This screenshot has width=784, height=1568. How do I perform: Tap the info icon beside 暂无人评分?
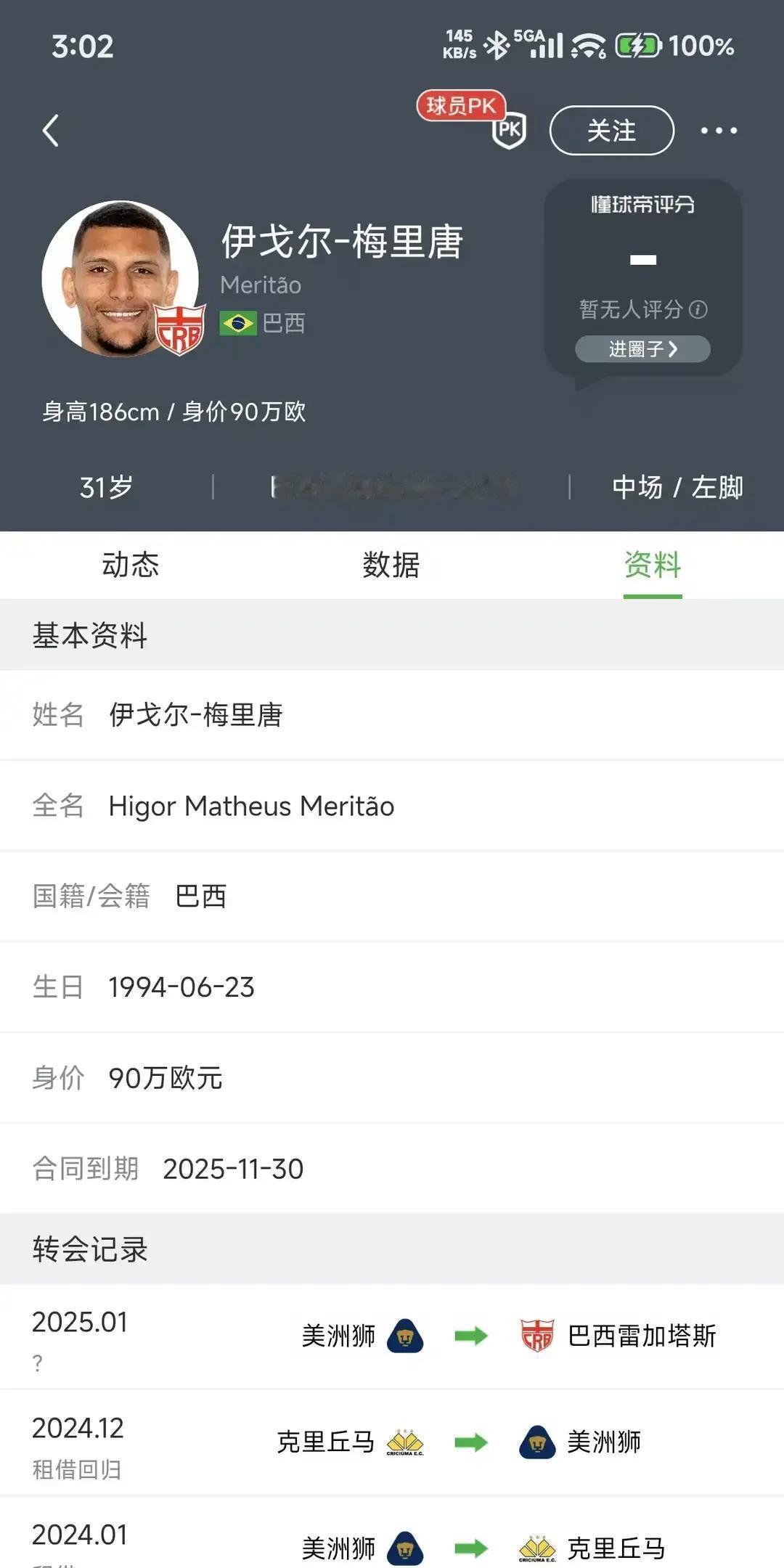pos(699,310)
